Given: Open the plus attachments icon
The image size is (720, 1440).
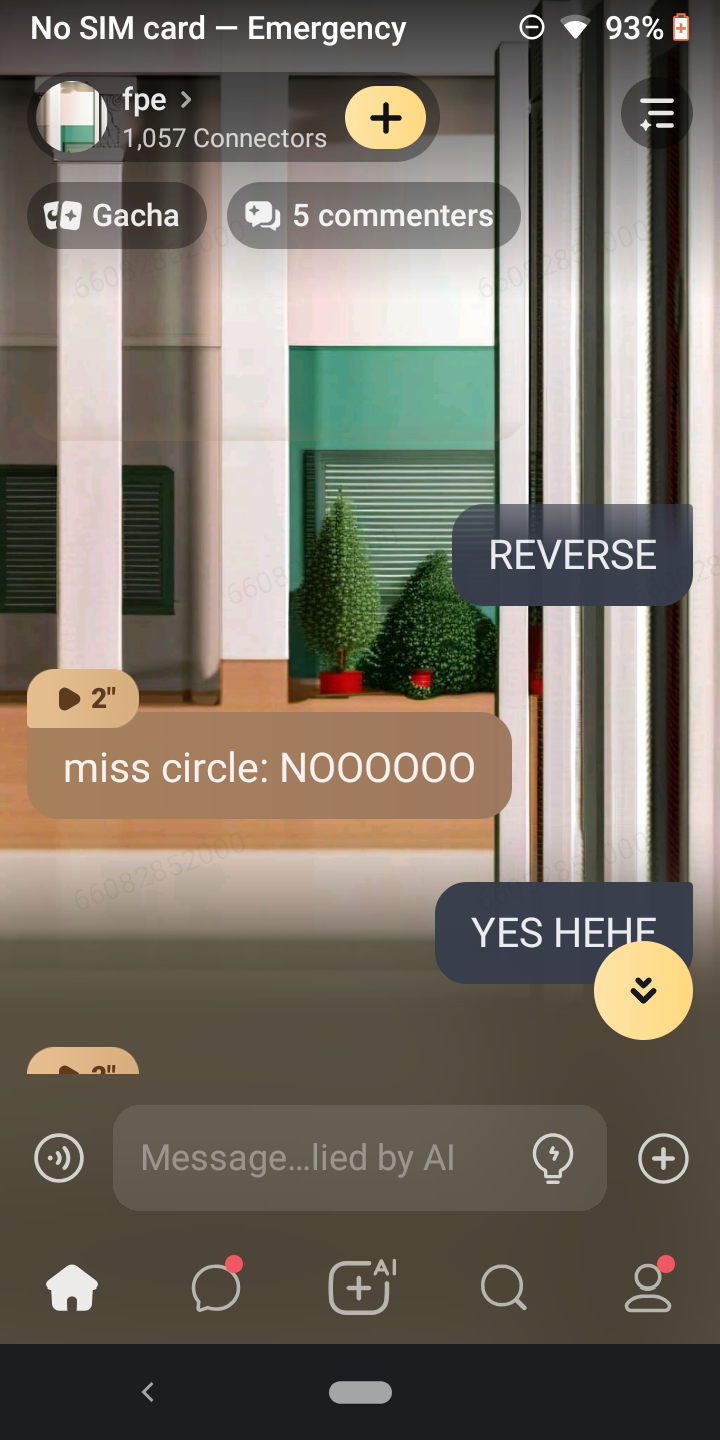Looking at the screenshot, I should [x=663, y=1158].
